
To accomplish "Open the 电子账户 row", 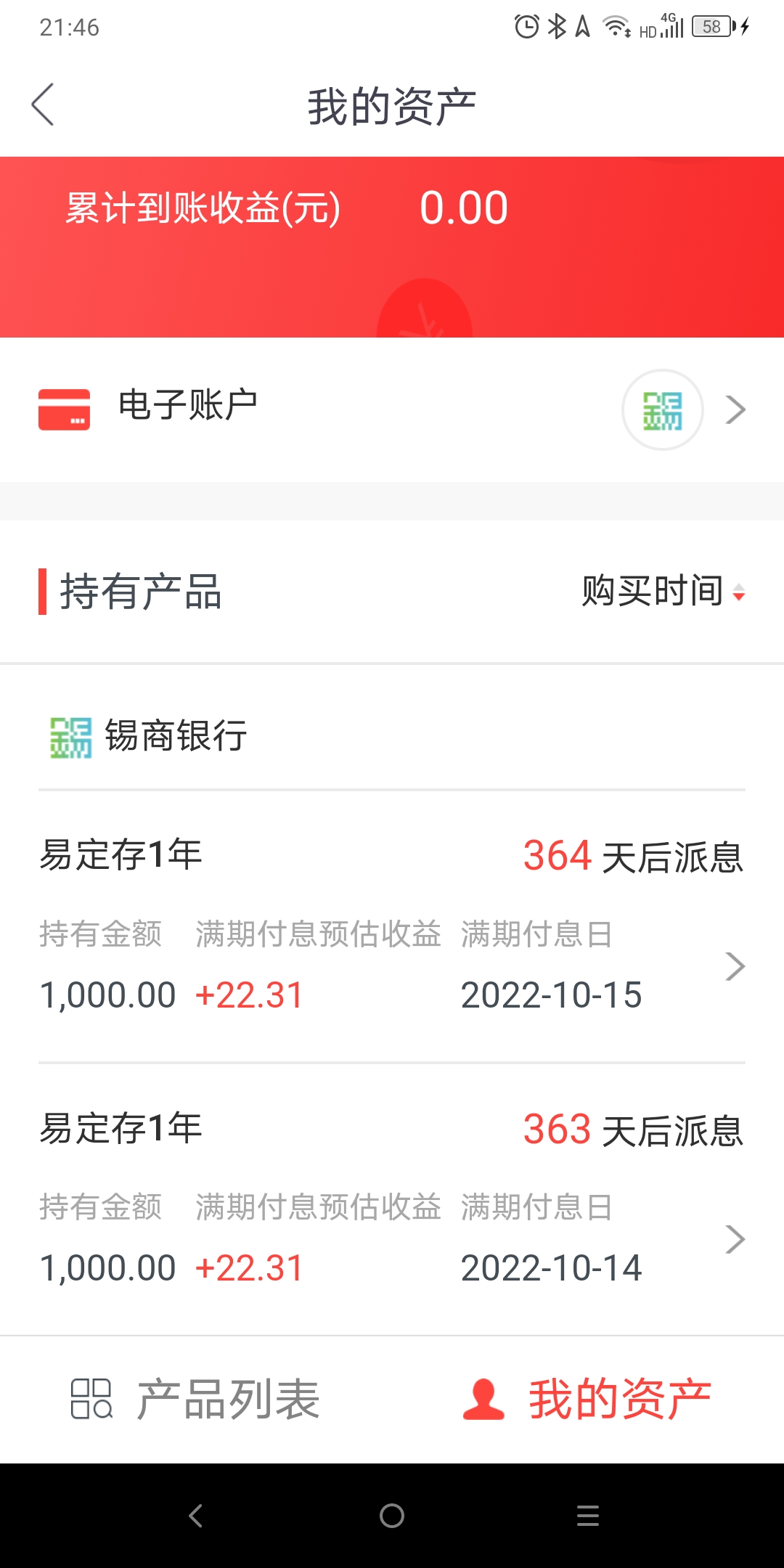I will (x=392, y=409).
